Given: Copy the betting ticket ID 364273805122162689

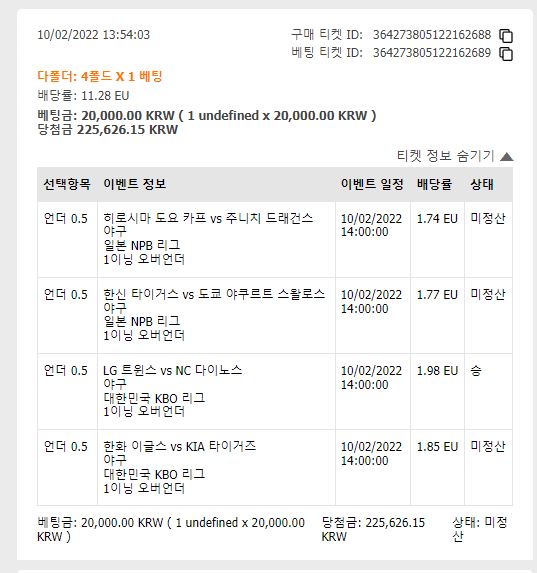Looking at the screenshot, I should click(x=506, y=54).
